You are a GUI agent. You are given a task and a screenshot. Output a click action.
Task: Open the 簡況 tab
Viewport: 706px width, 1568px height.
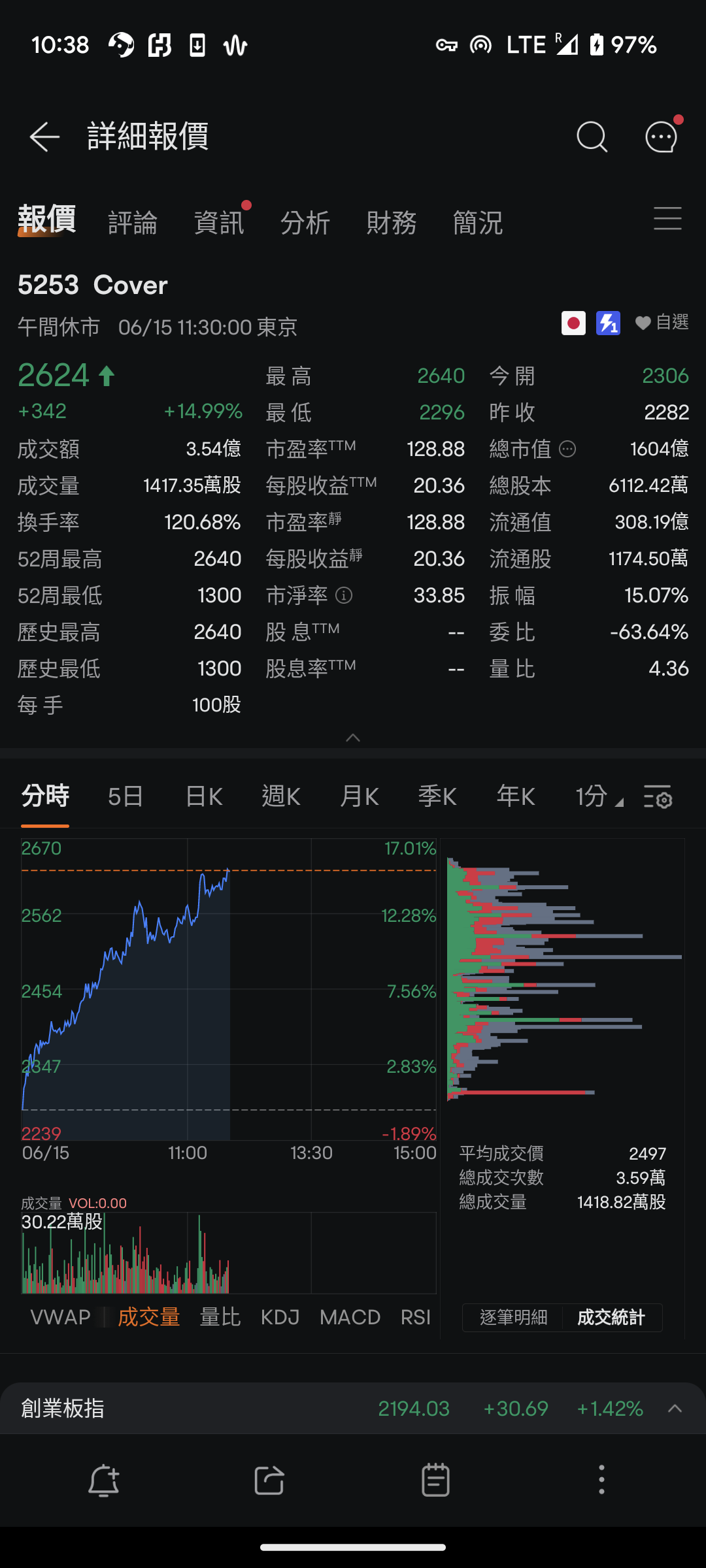pos(478,223)
